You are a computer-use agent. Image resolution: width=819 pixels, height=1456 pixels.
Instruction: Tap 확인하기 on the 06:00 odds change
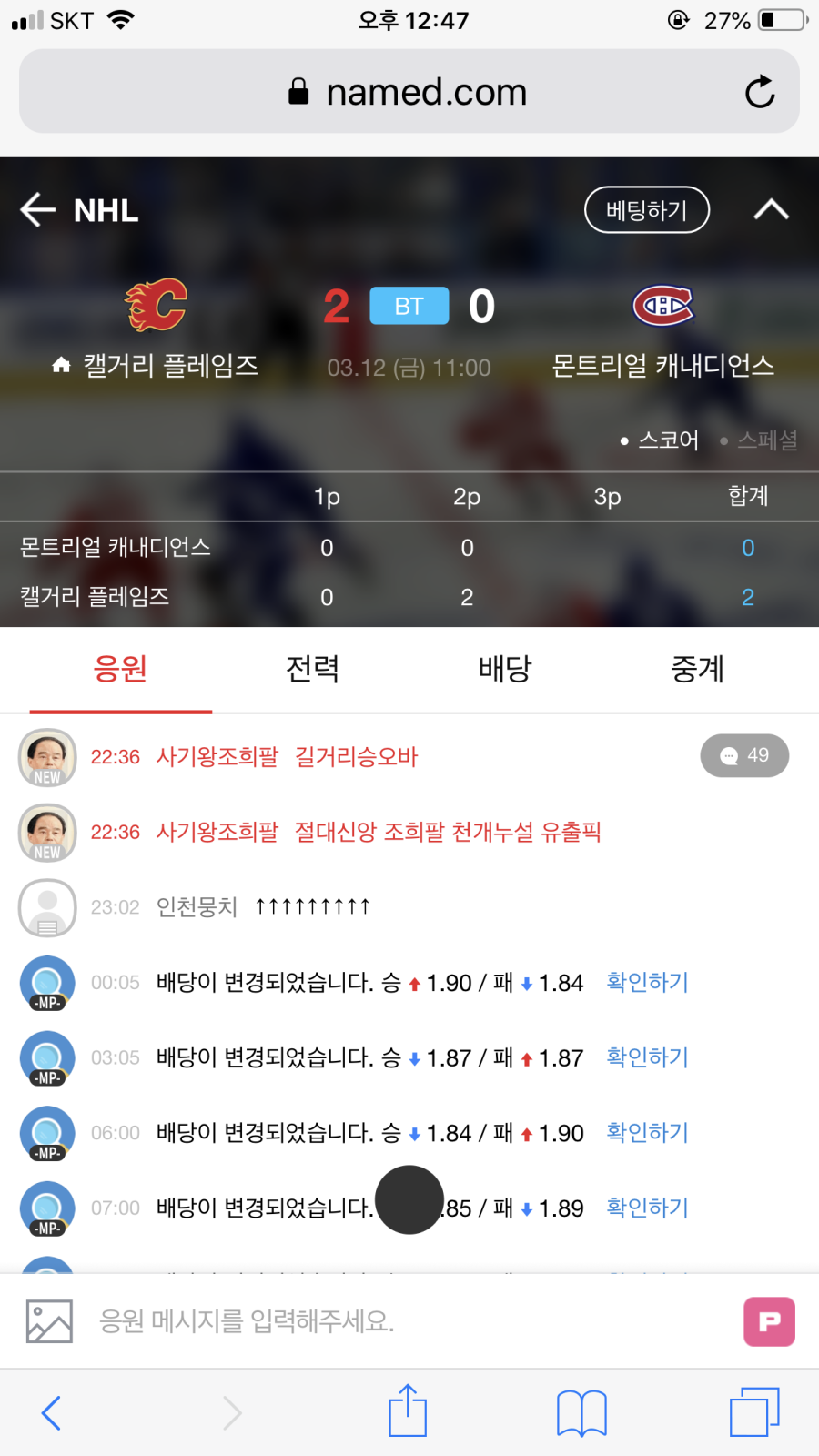coord(647,1133)
